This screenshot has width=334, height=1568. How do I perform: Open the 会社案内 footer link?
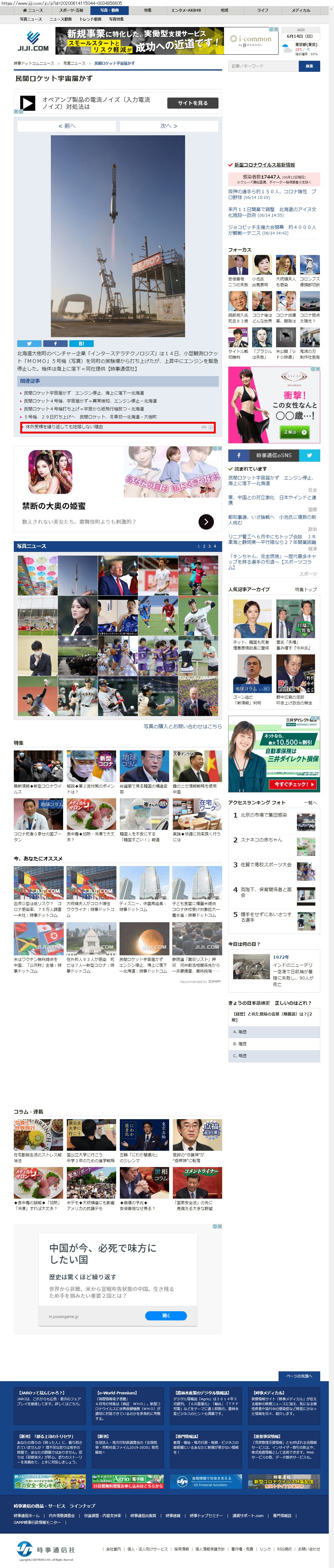coord(113,1549)
